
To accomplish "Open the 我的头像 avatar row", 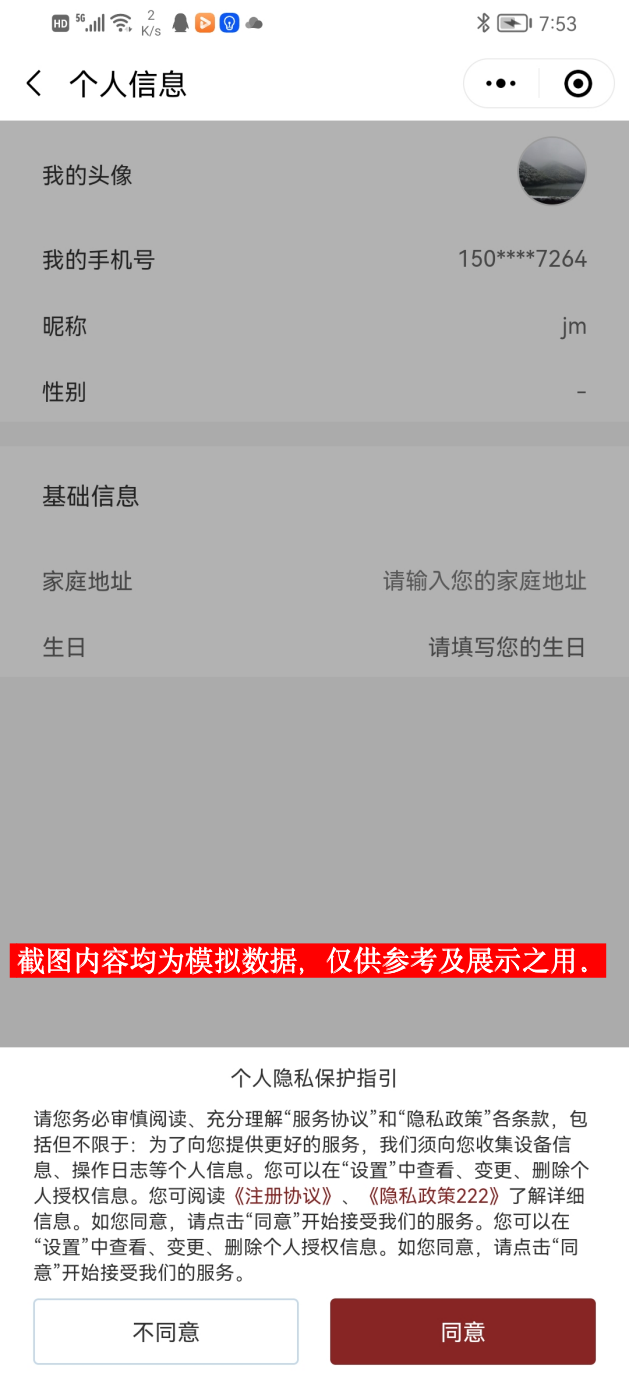I will point(314,175).
